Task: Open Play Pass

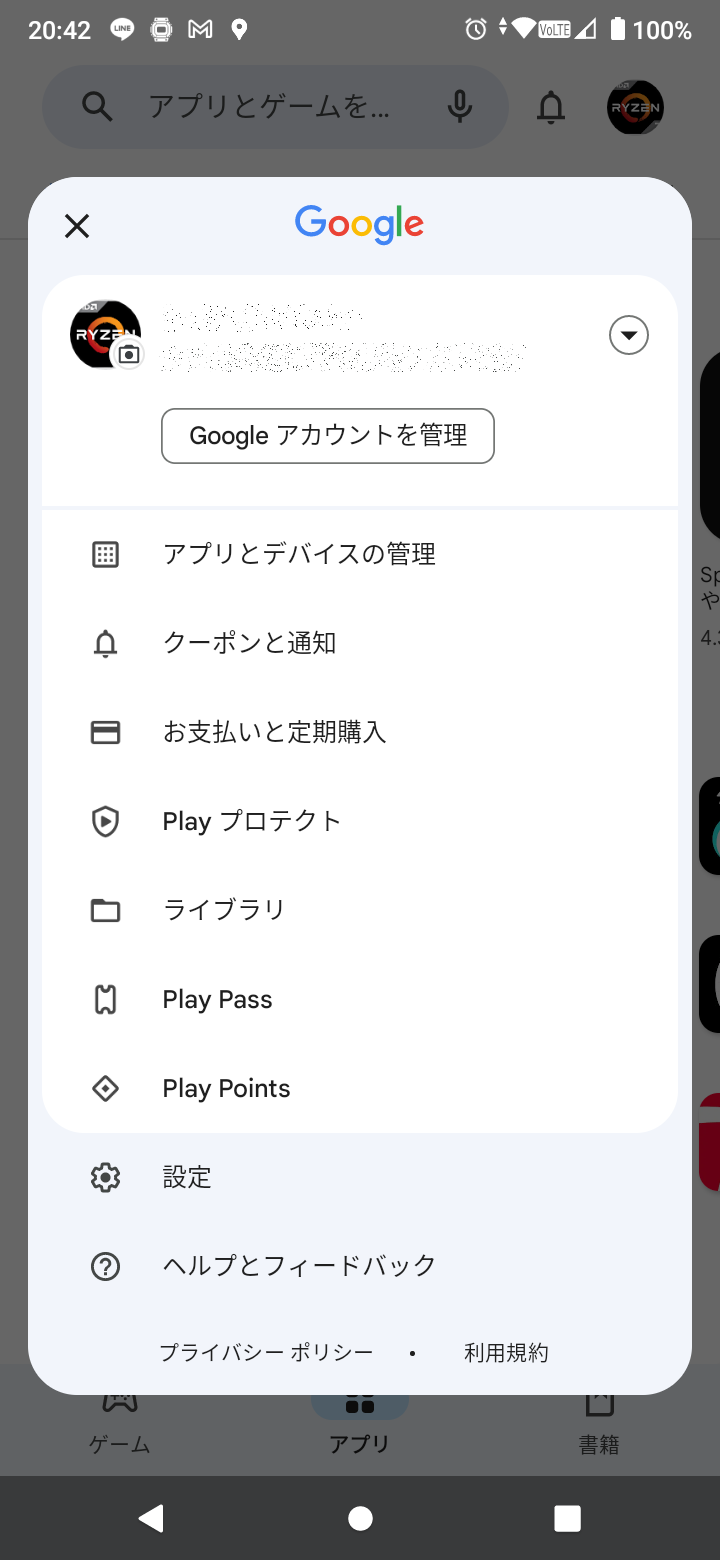Action: pyautogui.click(x=360, y=999)
